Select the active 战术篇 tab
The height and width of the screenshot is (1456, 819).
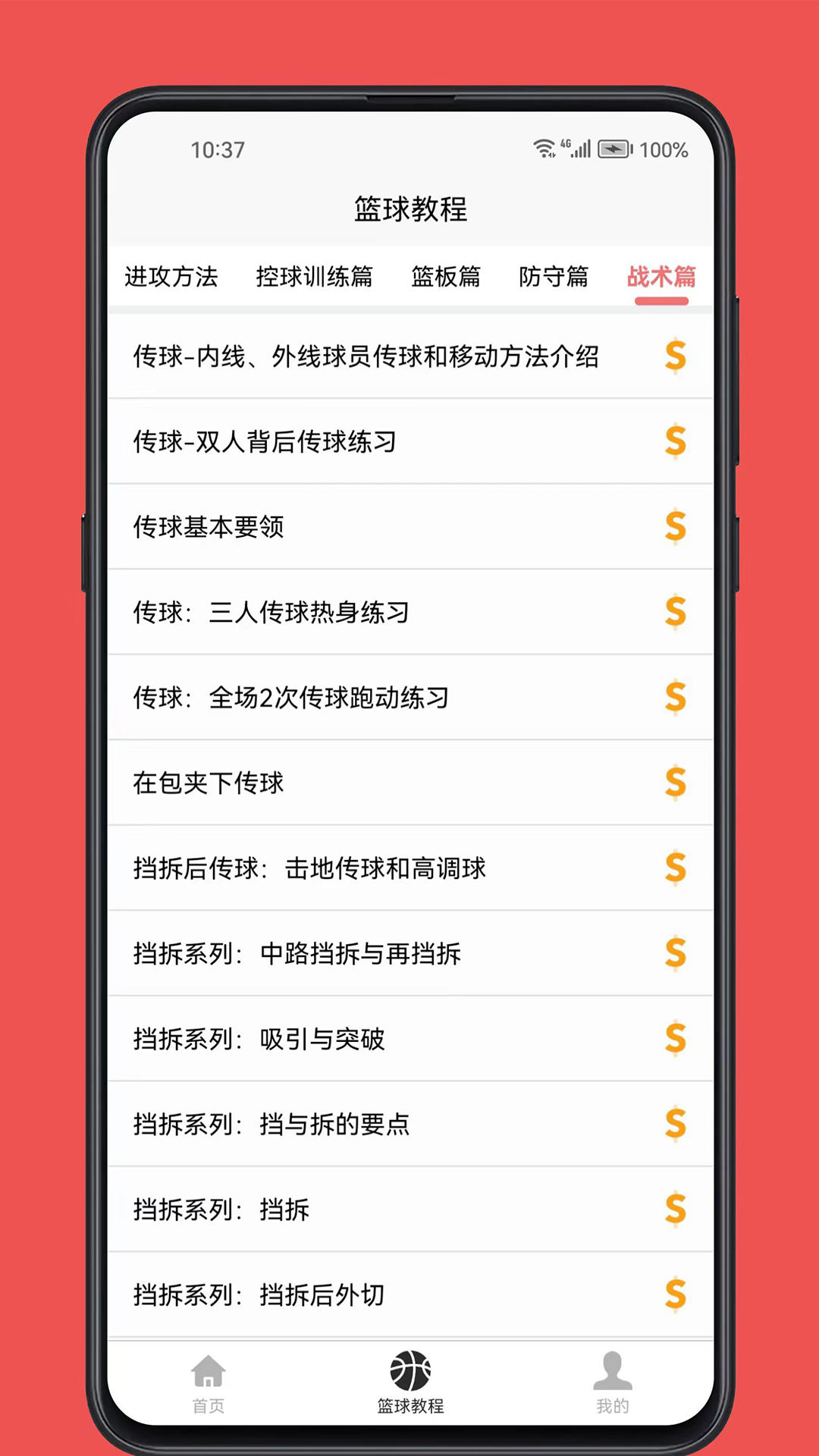pos(661,278)
